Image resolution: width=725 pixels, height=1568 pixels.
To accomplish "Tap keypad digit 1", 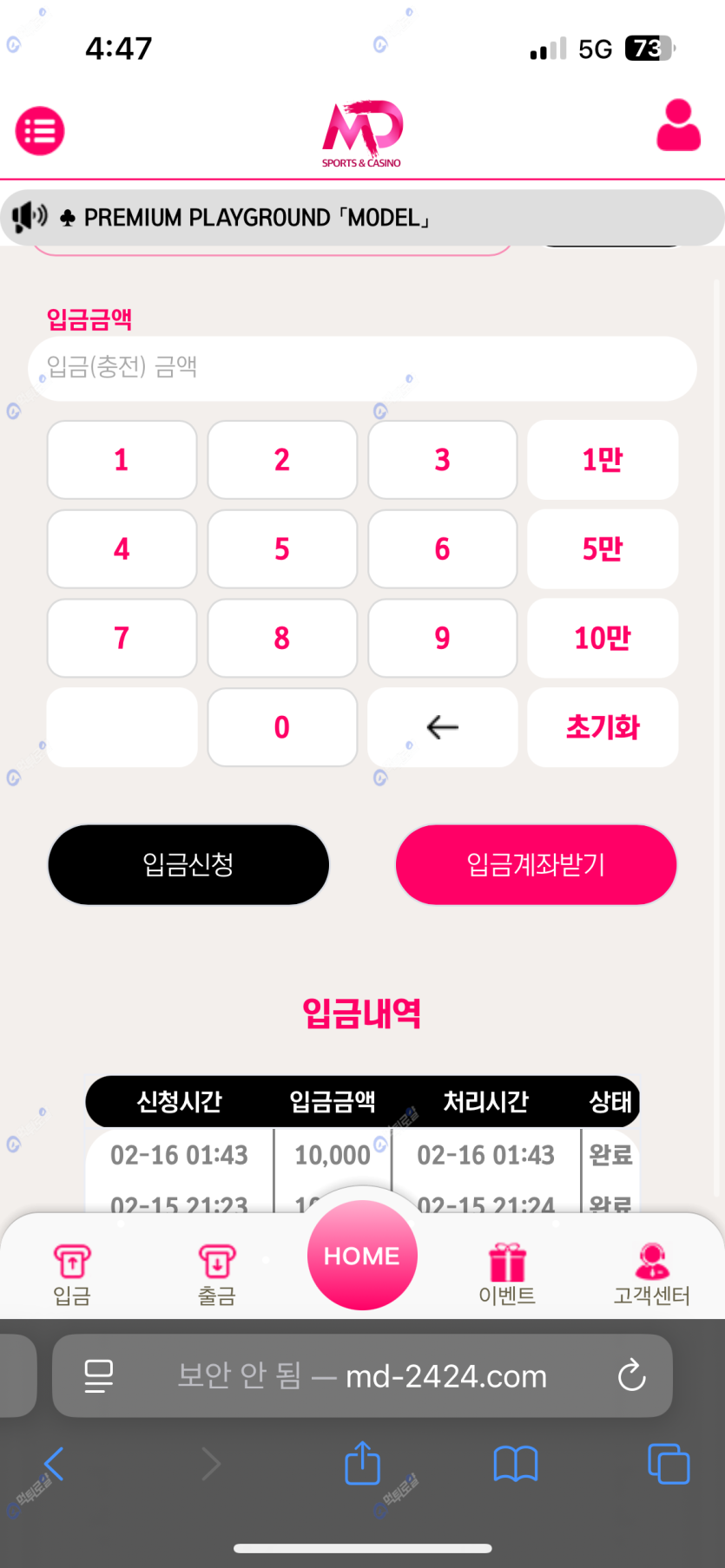I will click(x=122, y=460).
